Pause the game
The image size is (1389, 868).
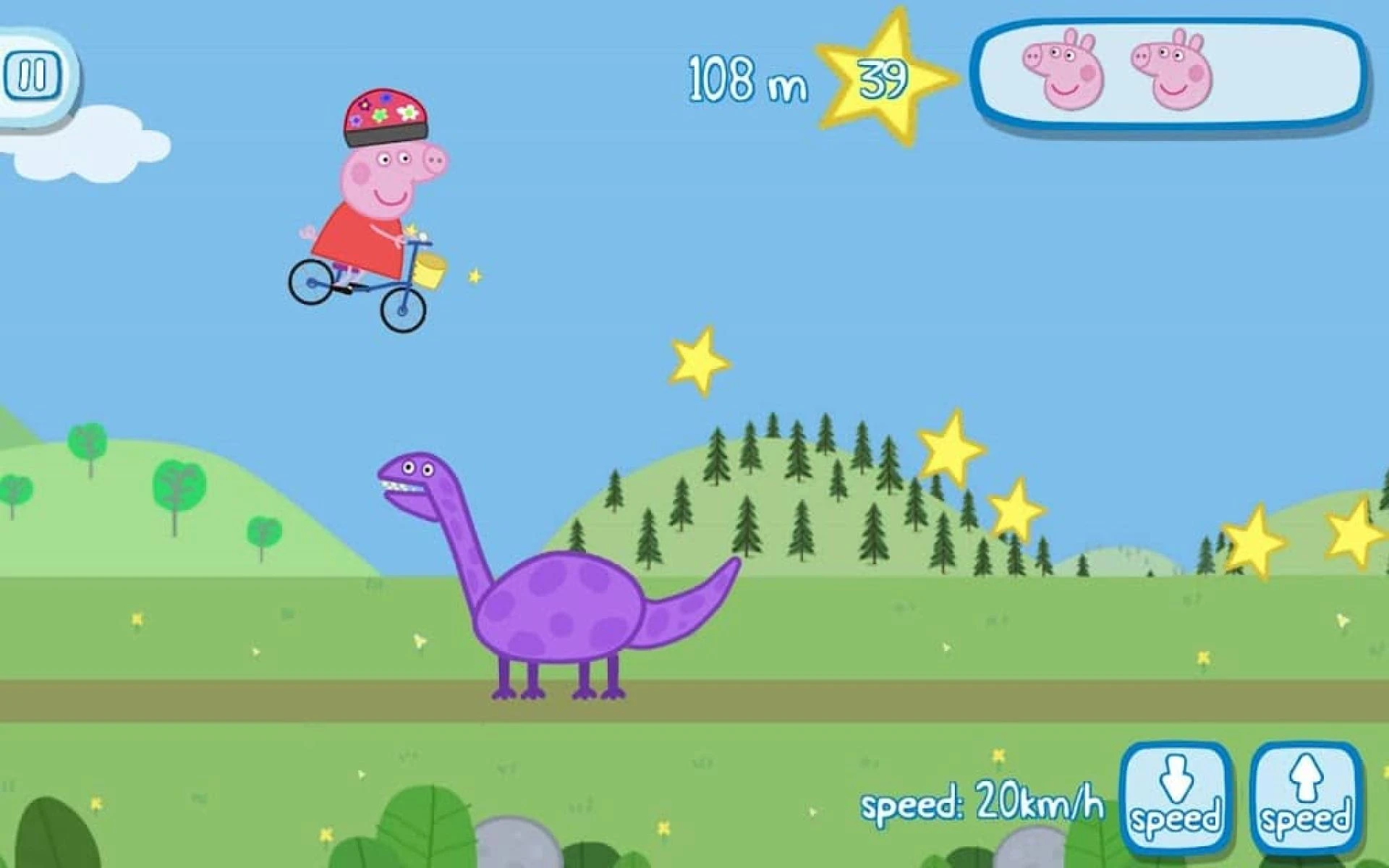pos(33,75)
